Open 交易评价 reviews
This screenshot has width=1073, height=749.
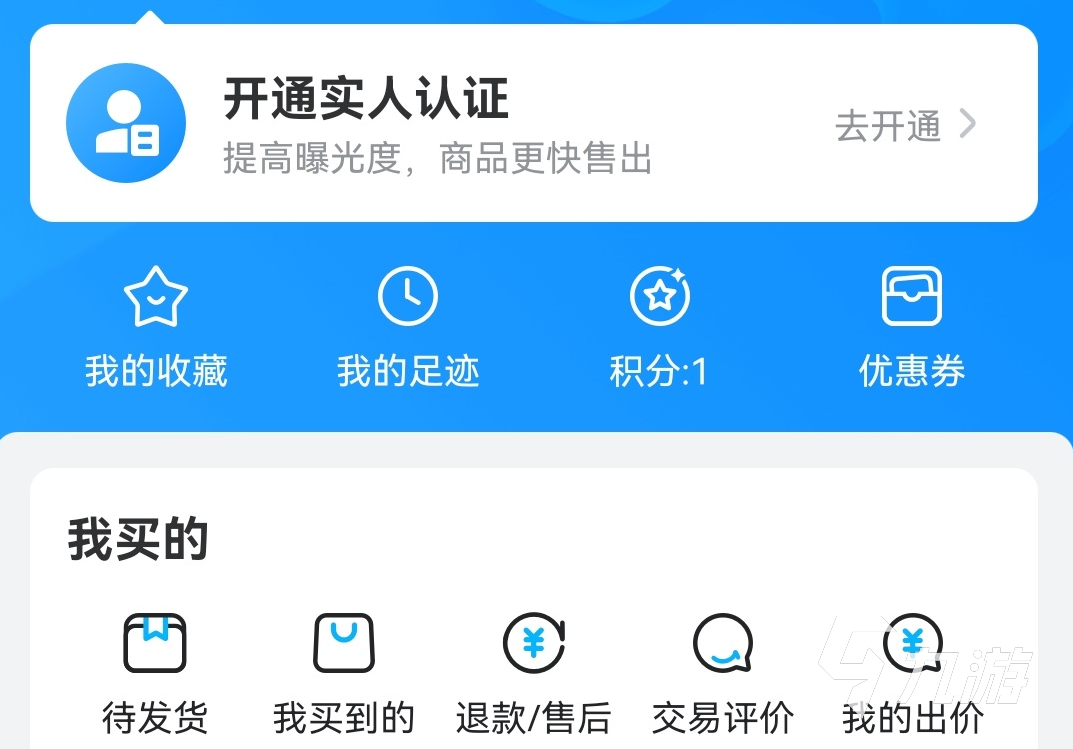tap(723, 674)
